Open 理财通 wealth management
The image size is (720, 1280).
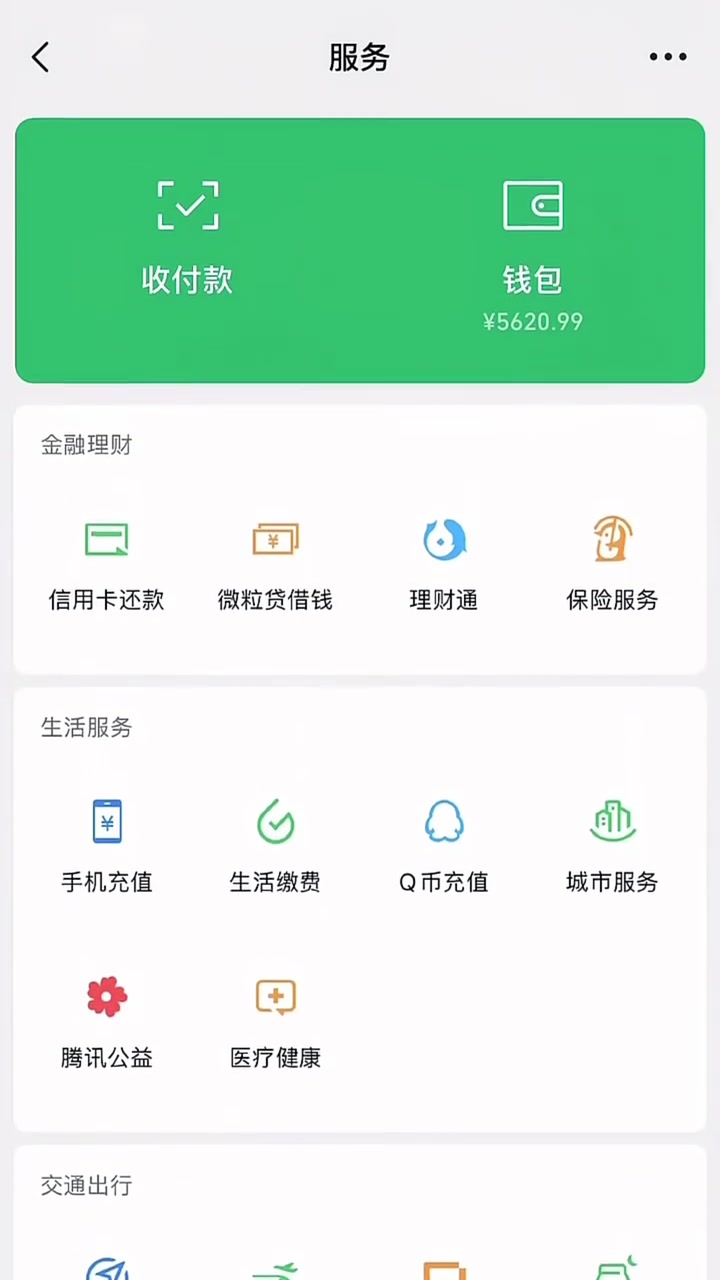click(x=443, y=565)
